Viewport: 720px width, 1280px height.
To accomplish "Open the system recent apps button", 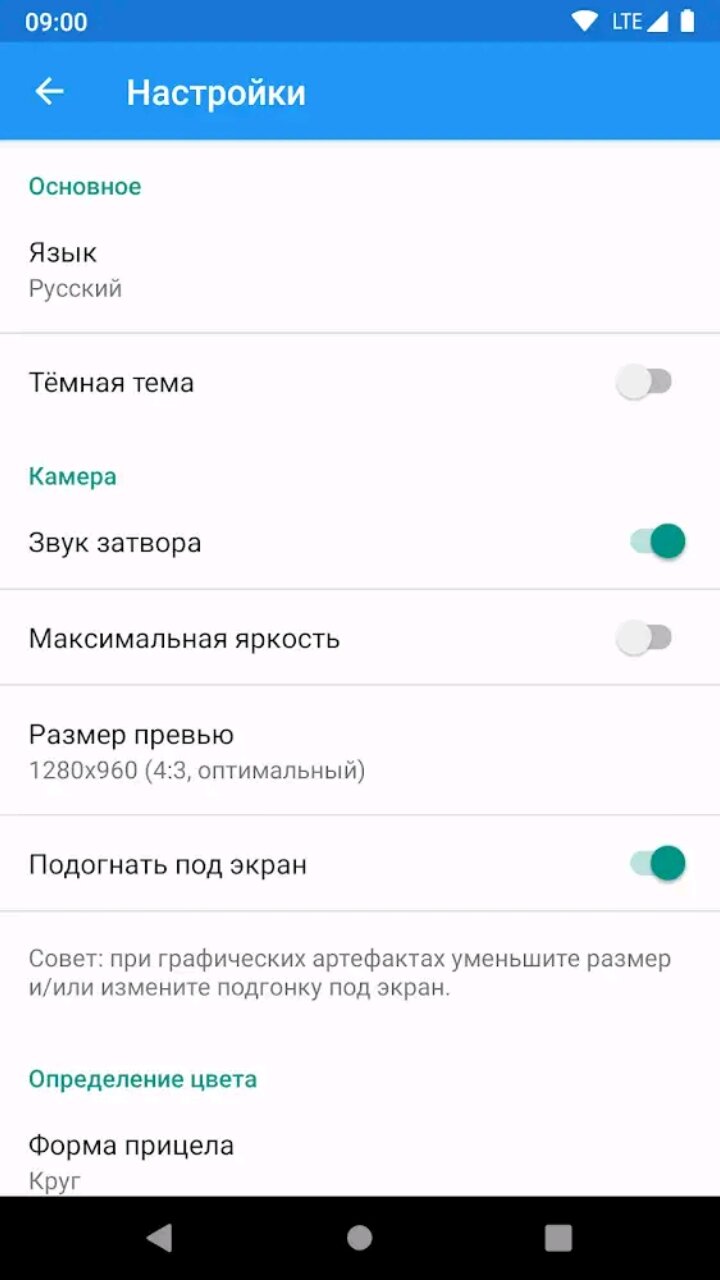I will coord(558,1238).
